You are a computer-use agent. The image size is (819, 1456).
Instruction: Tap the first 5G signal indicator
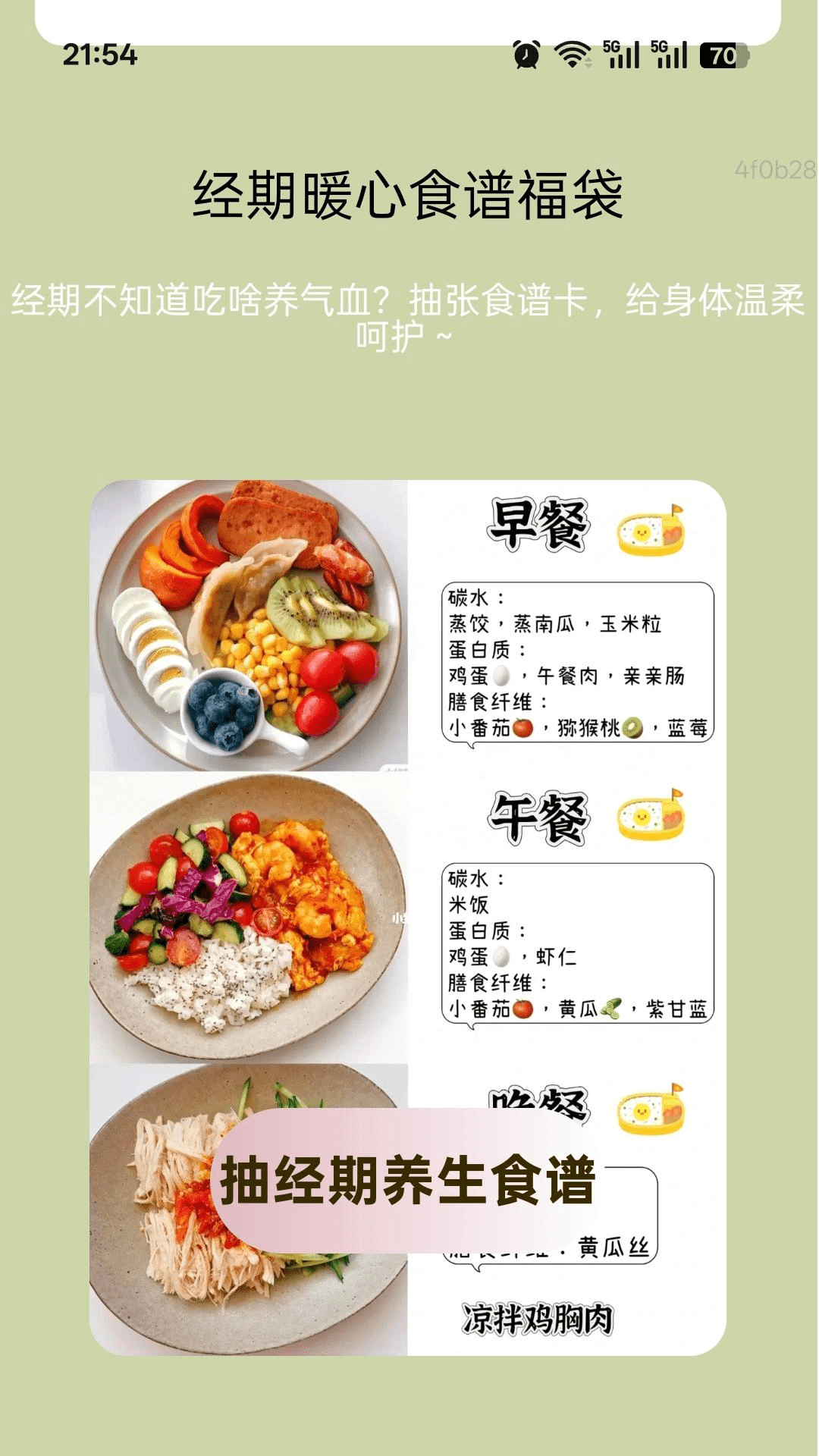[622, 53]
